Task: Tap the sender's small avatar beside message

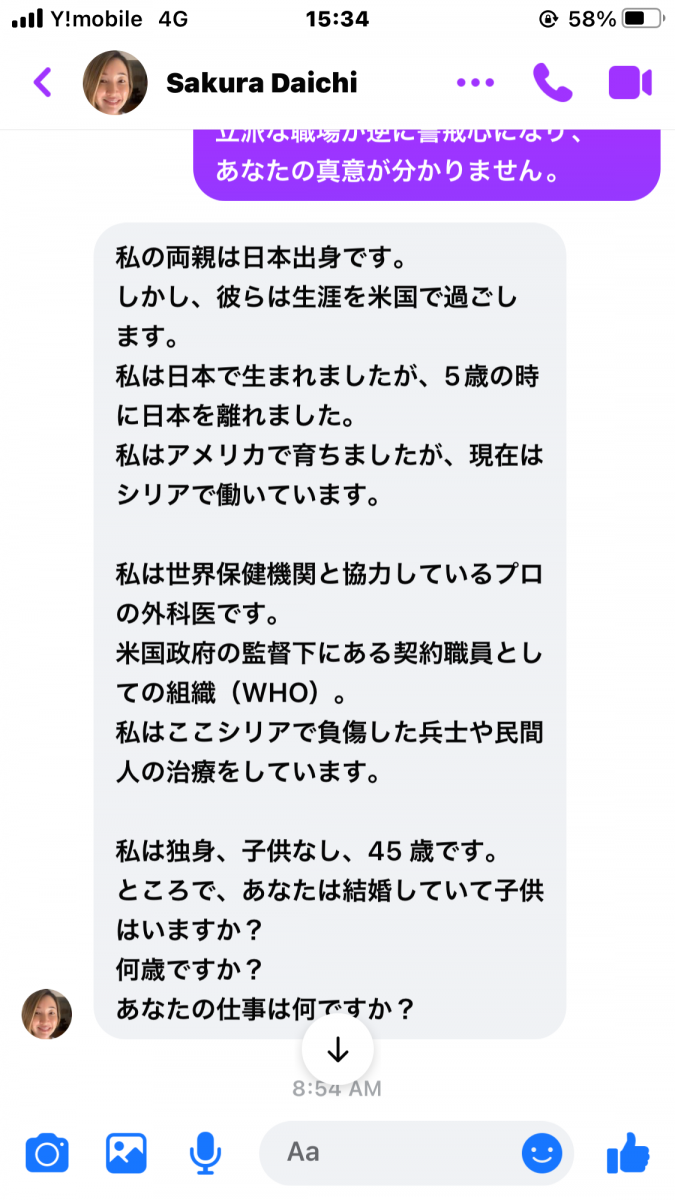Action: coord(47,1014)
